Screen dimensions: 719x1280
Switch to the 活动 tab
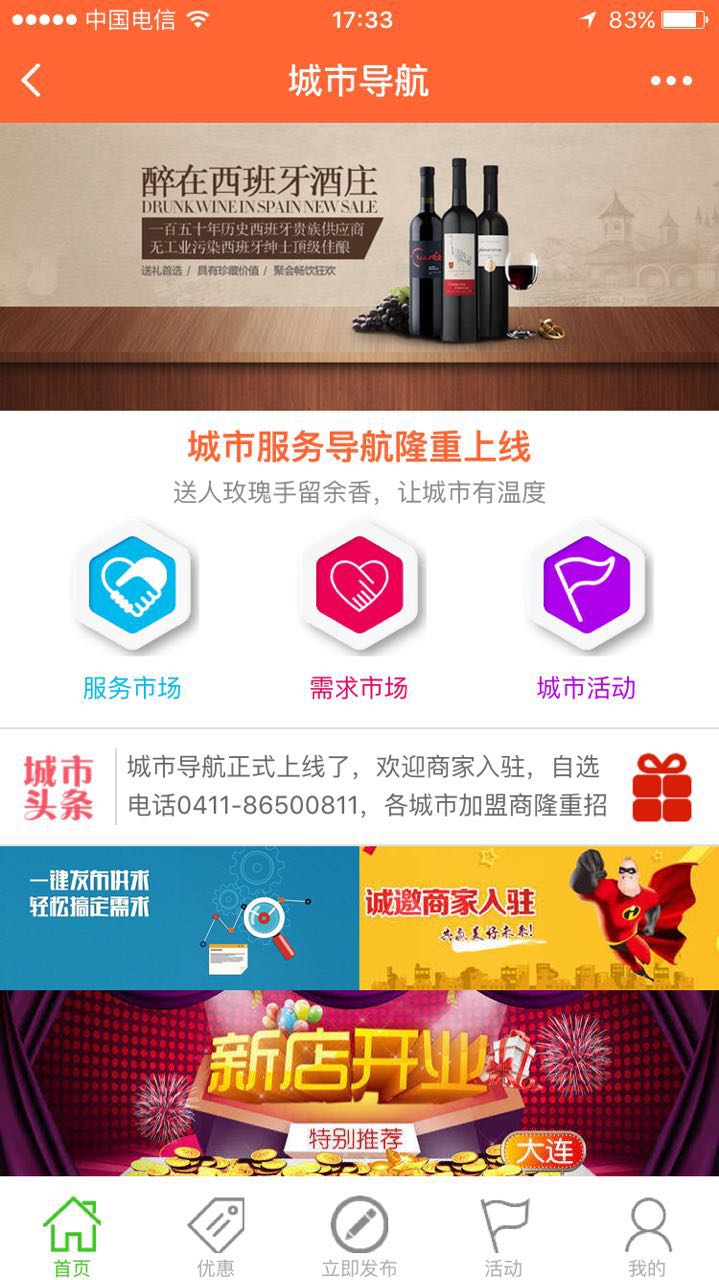(503, 1236)
